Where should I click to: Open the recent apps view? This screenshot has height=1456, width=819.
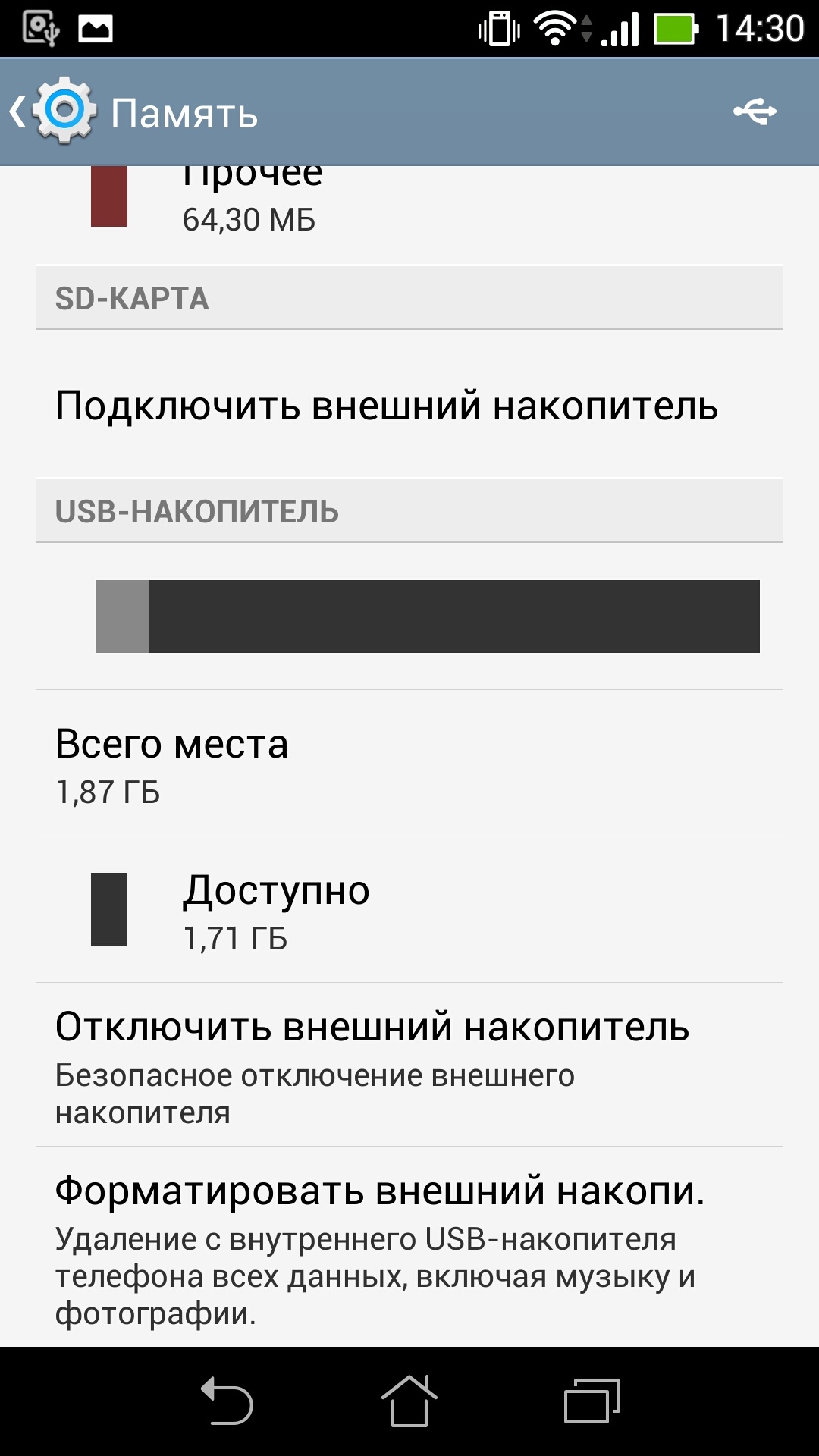pyautogui.click(x=592, y=1401)
